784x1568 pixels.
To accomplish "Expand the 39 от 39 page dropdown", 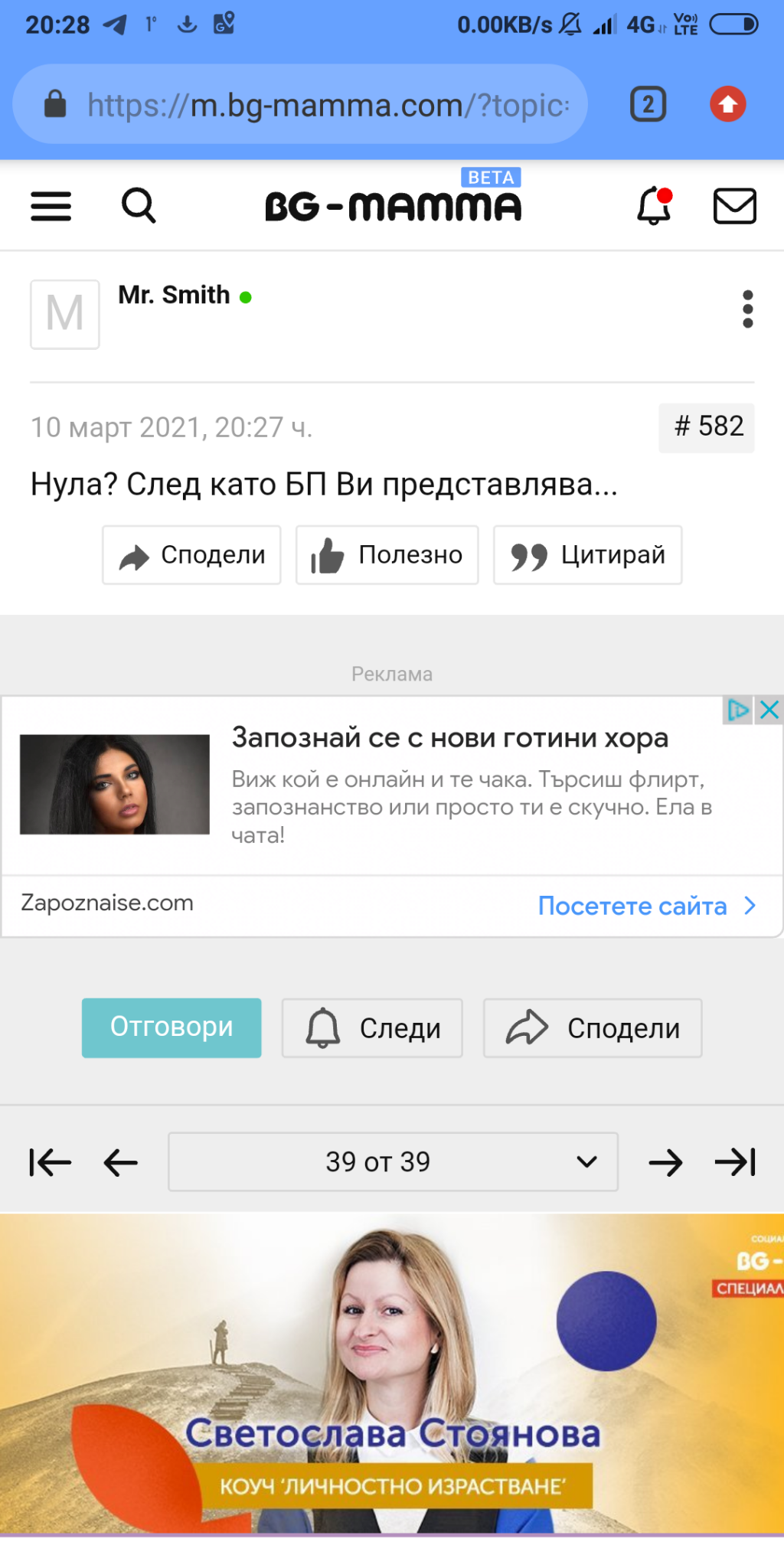I will tap(393, 1161).
